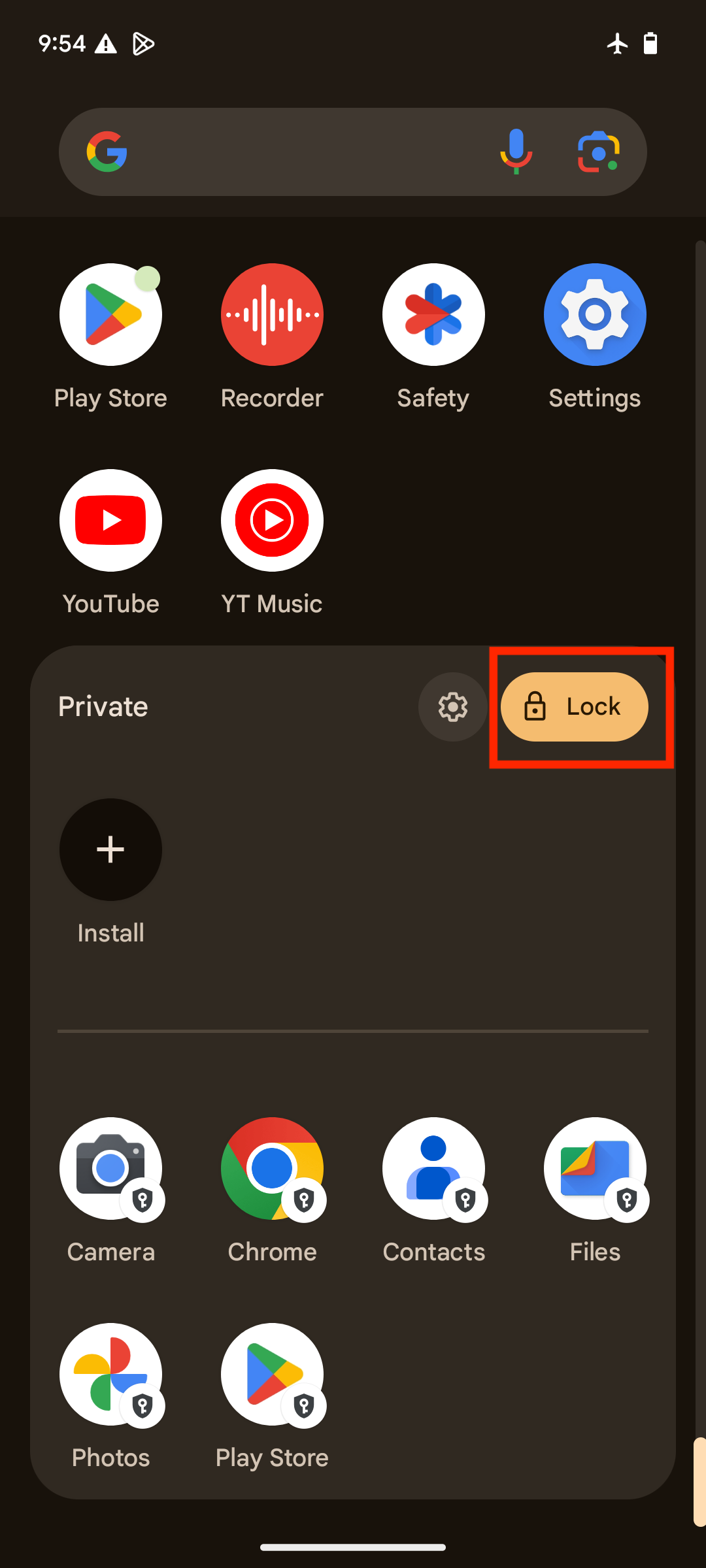This screenshot has height=1568, width=706.
Task: Open Google Lens camera search
Action: (x=598, y=152)
